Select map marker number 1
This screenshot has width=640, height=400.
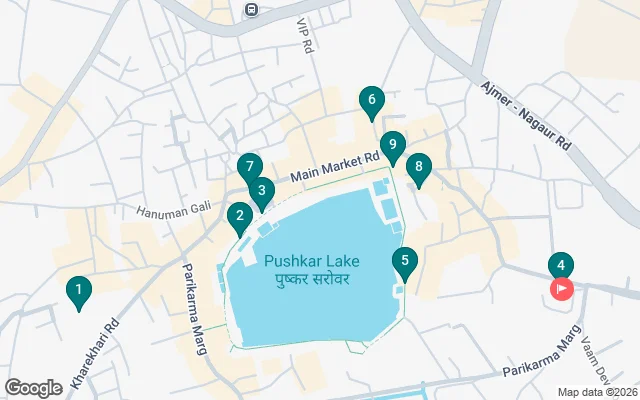[x=77, y=291]
